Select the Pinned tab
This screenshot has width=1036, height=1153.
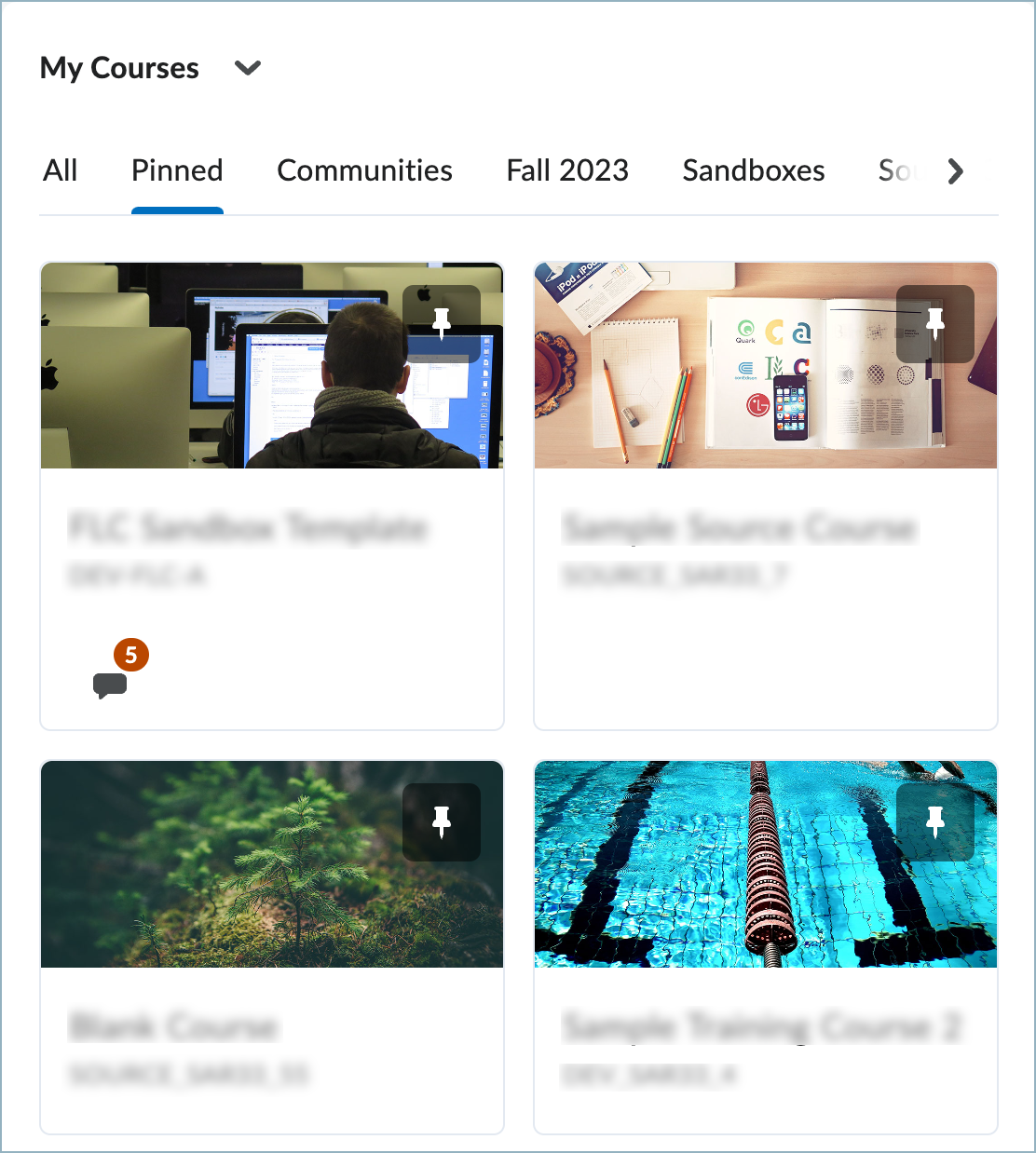coord(177,170)
